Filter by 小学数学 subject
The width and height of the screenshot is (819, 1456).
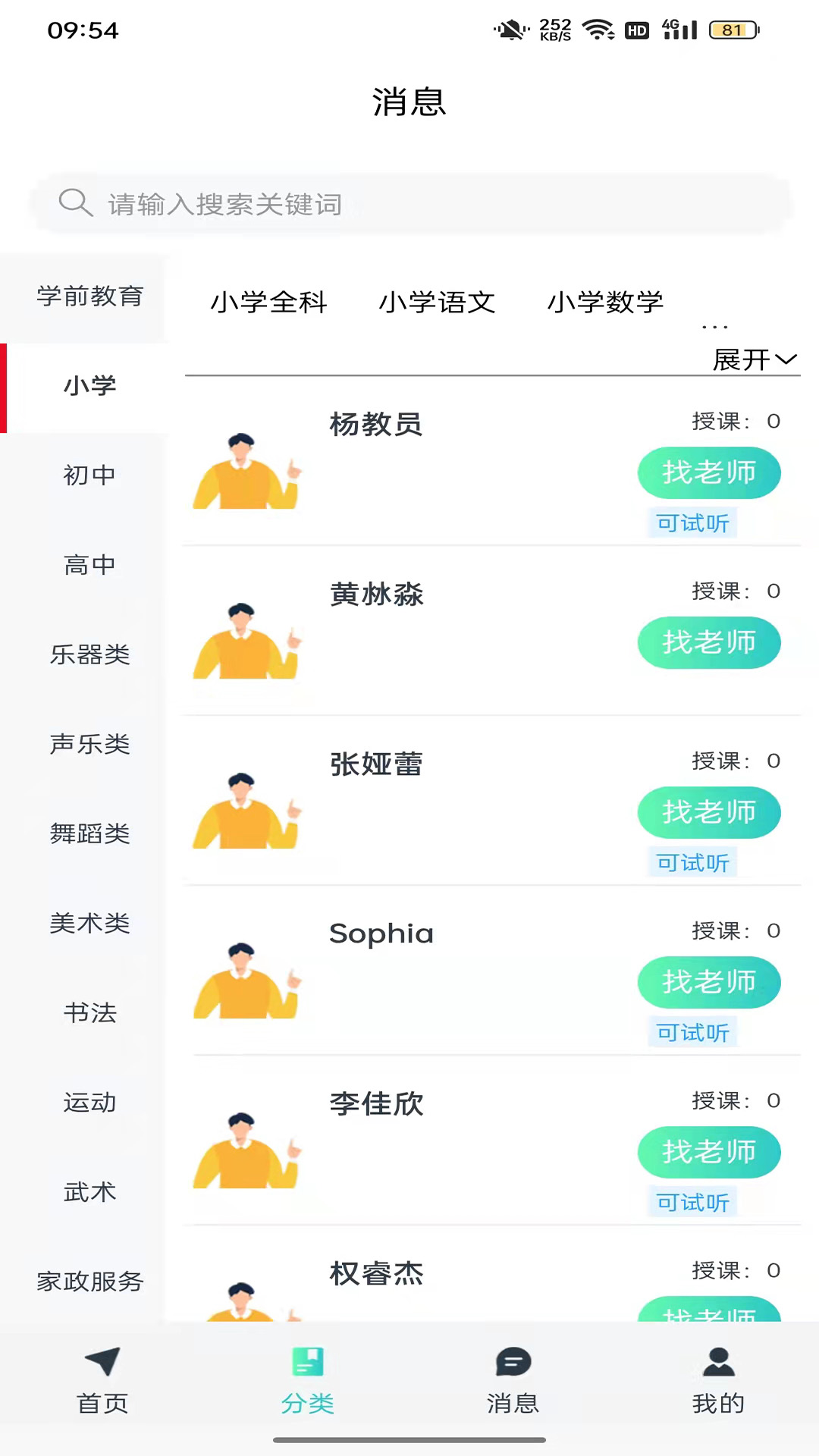tap(605, 303)
